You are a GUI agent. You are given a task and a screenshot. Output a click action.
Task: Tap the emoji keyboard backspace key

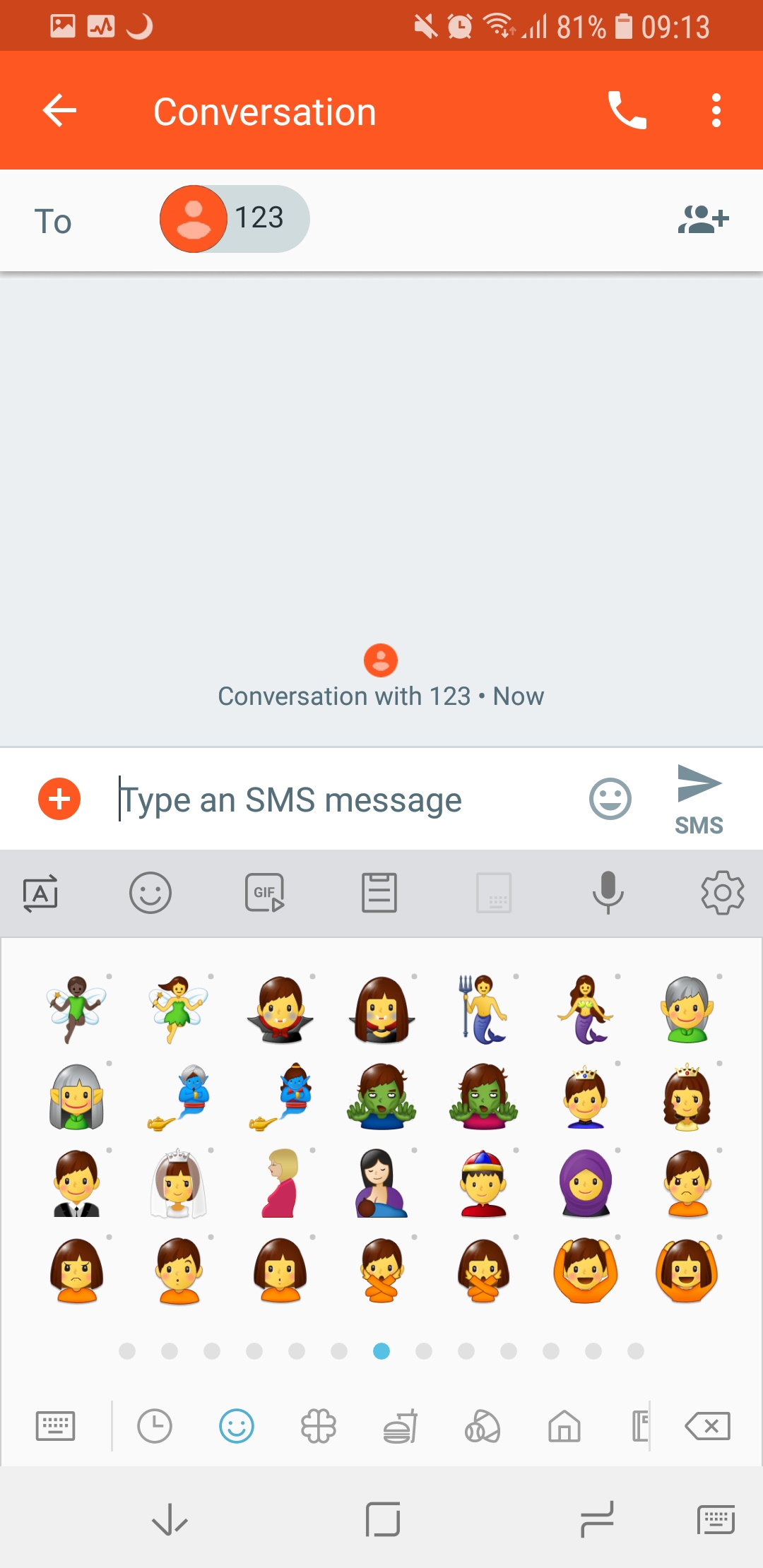point(708,1426)
